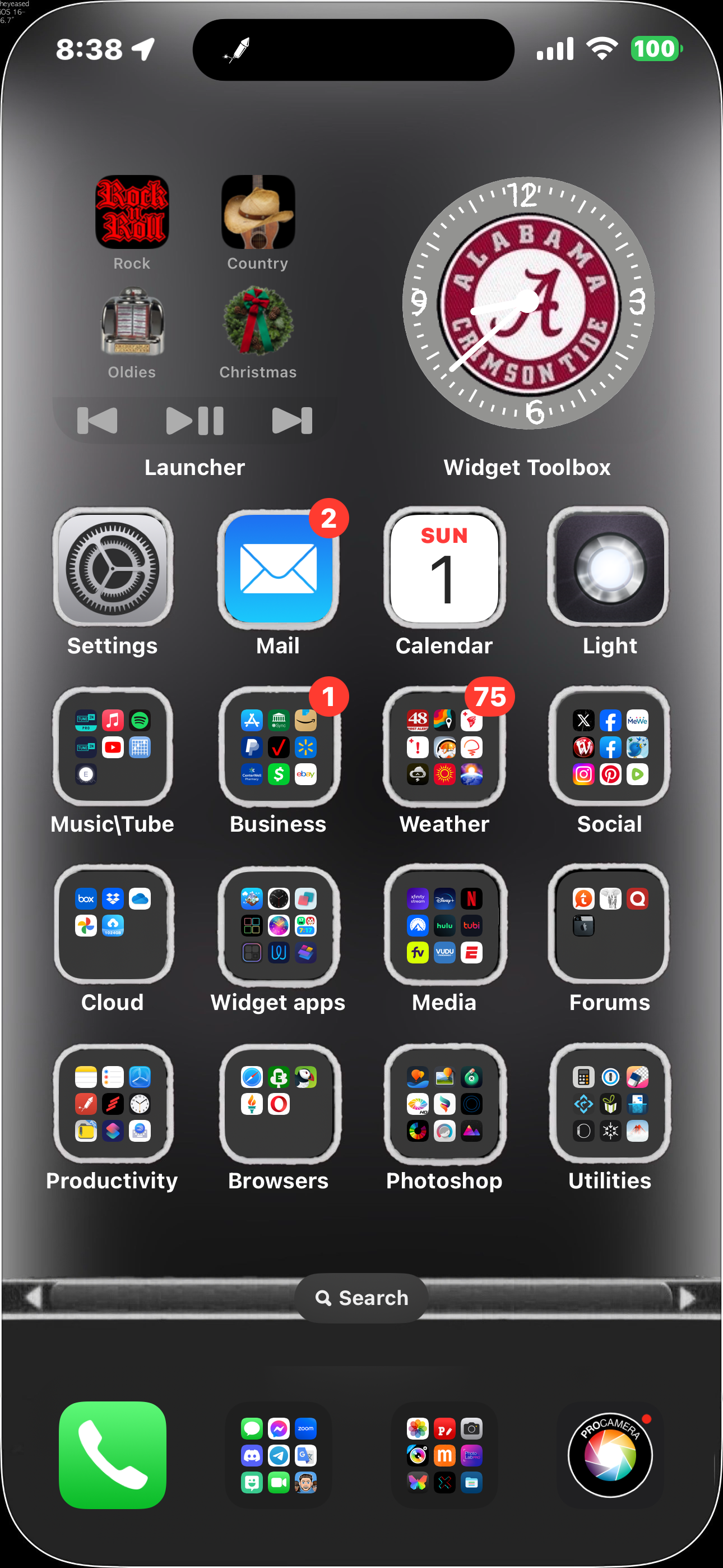Open the Phone app in the dock
Image resolution: width=723 pixels, height=1568 pixels.
[x=113, y=1455]
